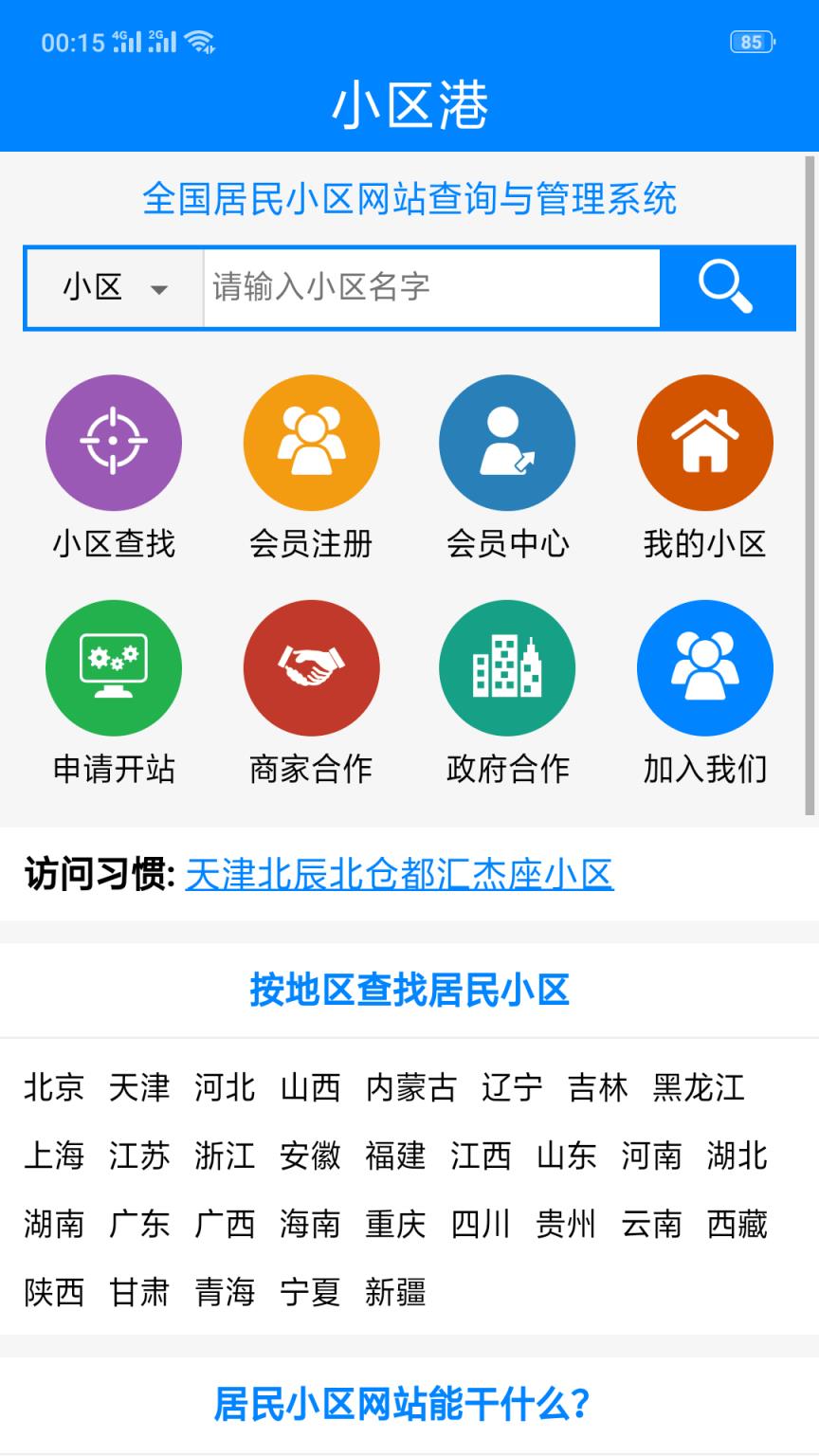Select 北京 from the region list

53,1088
